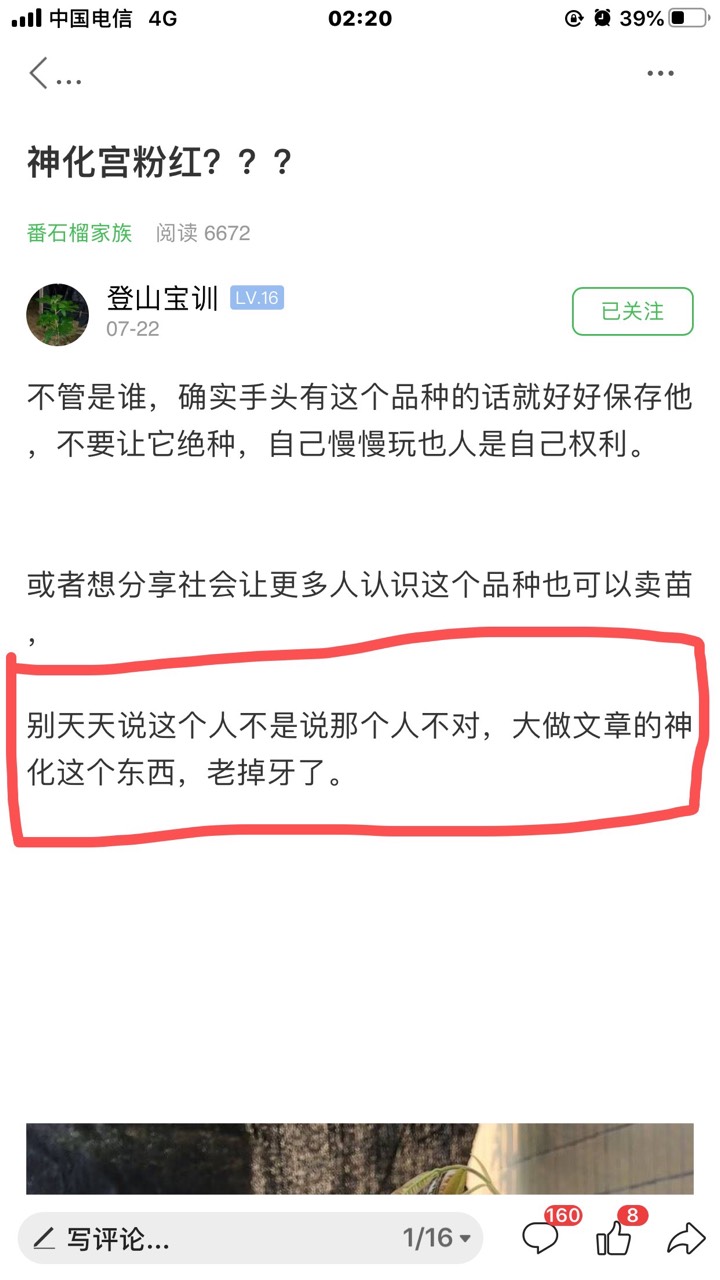Open 登山宝训's profile avatar
The height and width of the screenshot is (1280, 720).
[x=57, y=314]
